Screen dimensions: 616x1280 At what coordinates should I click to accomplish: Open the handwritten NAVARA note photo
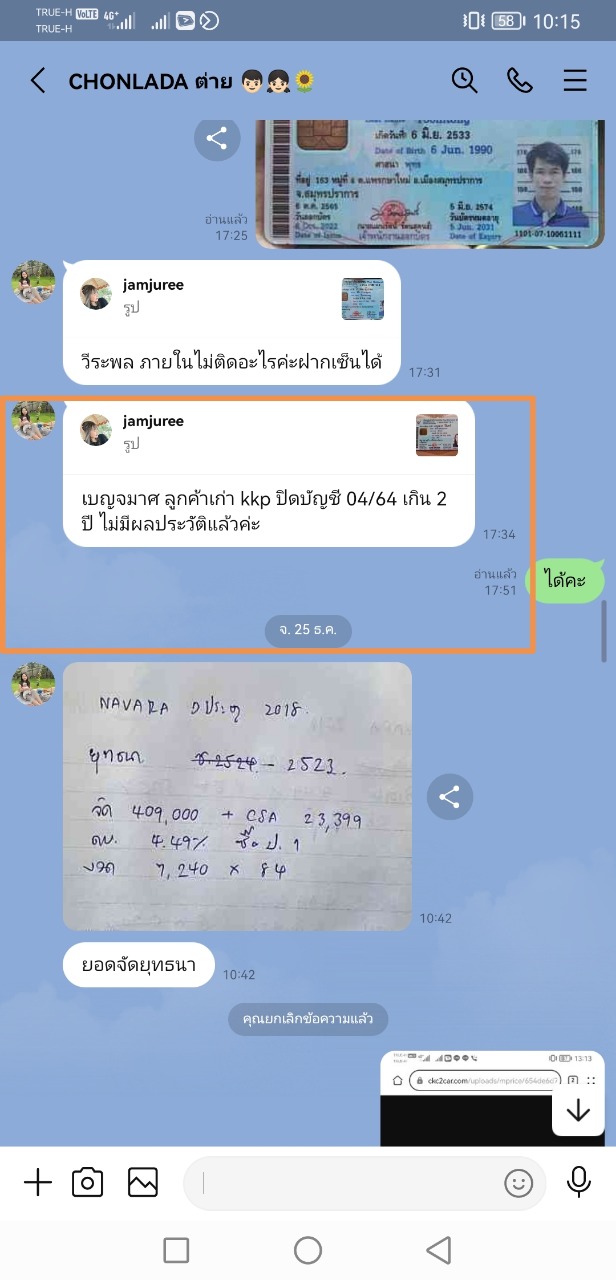pos(237,796)
